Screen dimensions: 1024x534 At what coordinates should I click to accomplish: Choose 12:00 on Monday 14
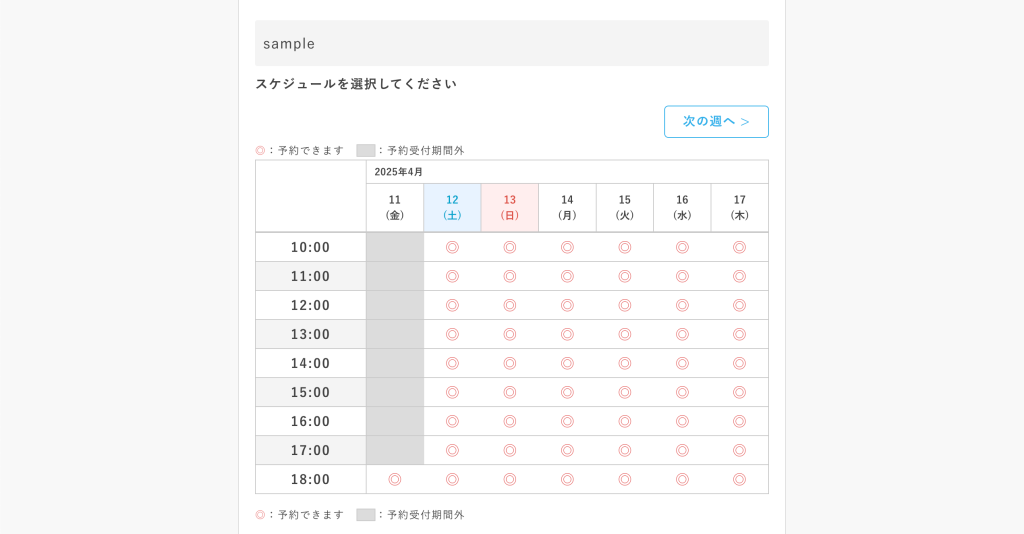click(x=567, y=305)
